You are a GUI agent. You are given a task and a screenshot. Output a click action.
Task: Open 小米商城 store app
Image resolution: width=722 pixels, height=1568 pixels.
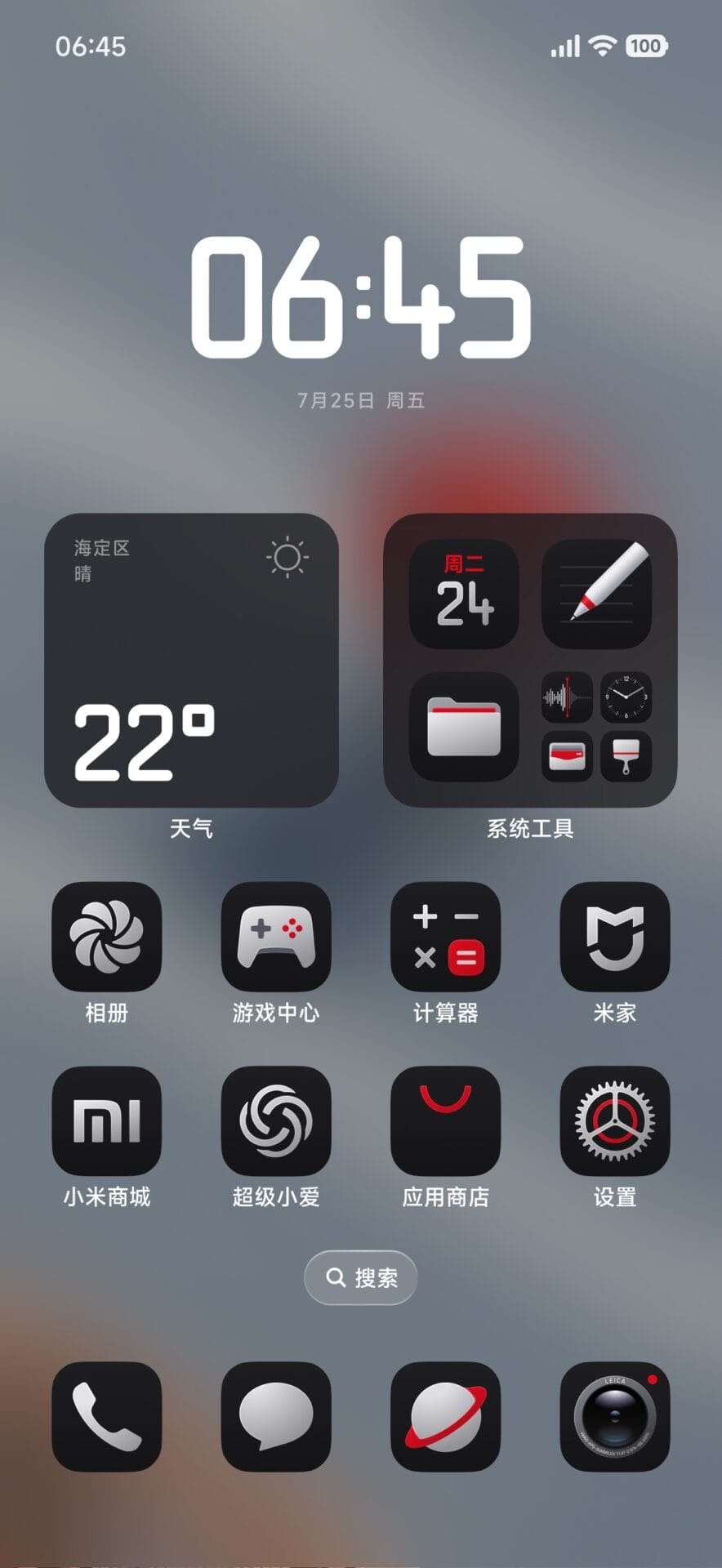(106, 1120)
